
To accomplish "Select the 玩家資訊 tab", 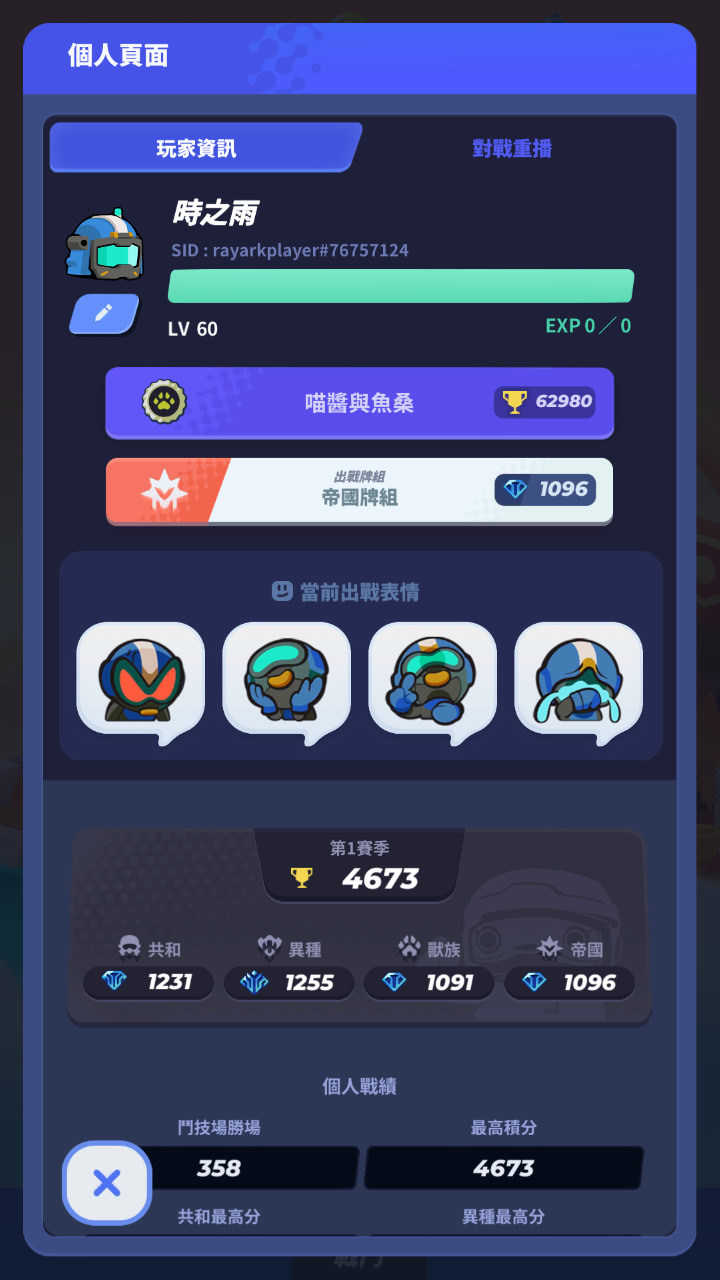I will point(197,149).
